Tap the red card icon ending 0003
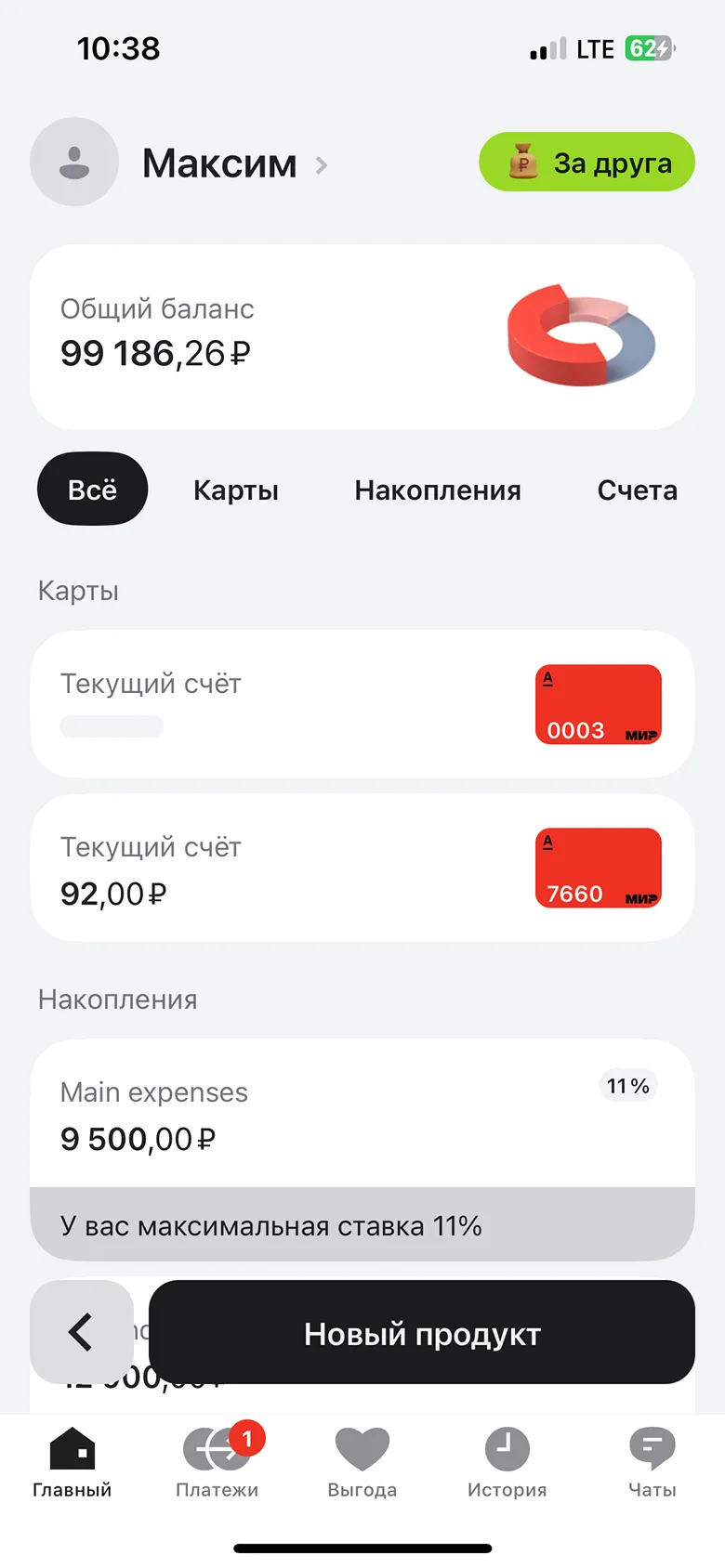The width and height of the screenshot is (725, 1568). (x=598, y=703)
